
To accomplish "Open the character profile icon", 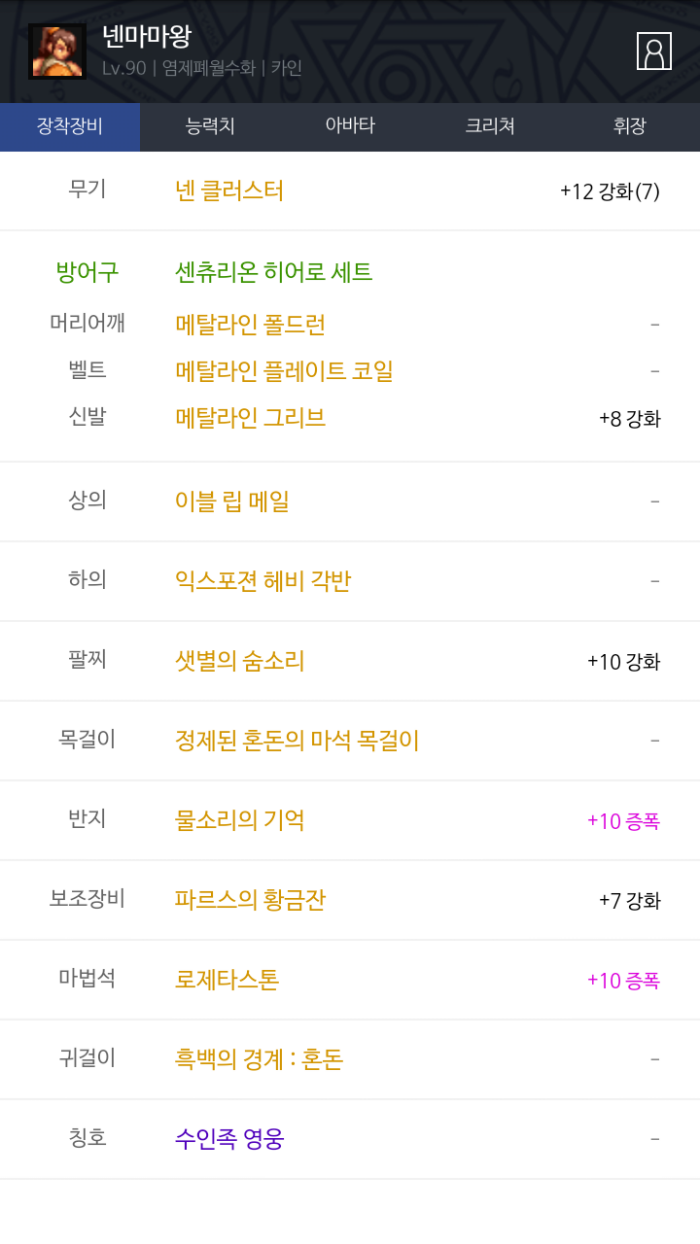I will coord(654,51).
